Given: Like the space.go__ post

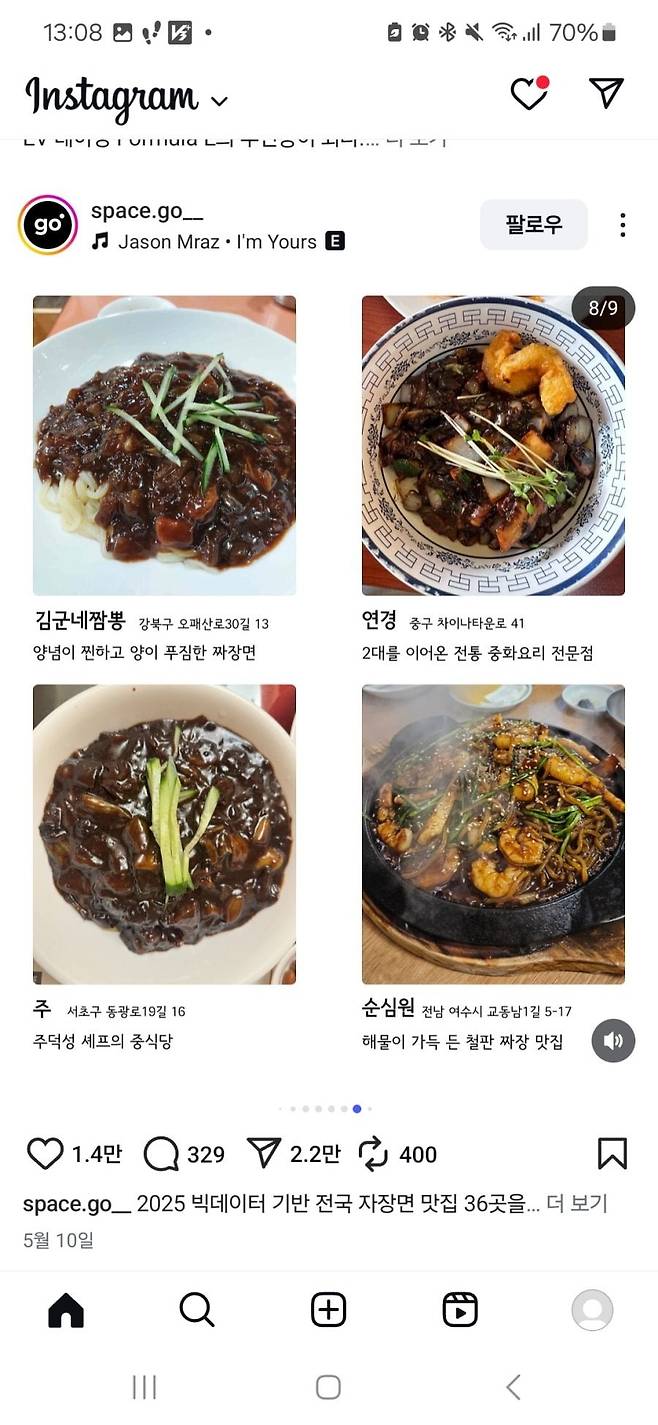Looking at the screenshot, I should pos(45,1154).
